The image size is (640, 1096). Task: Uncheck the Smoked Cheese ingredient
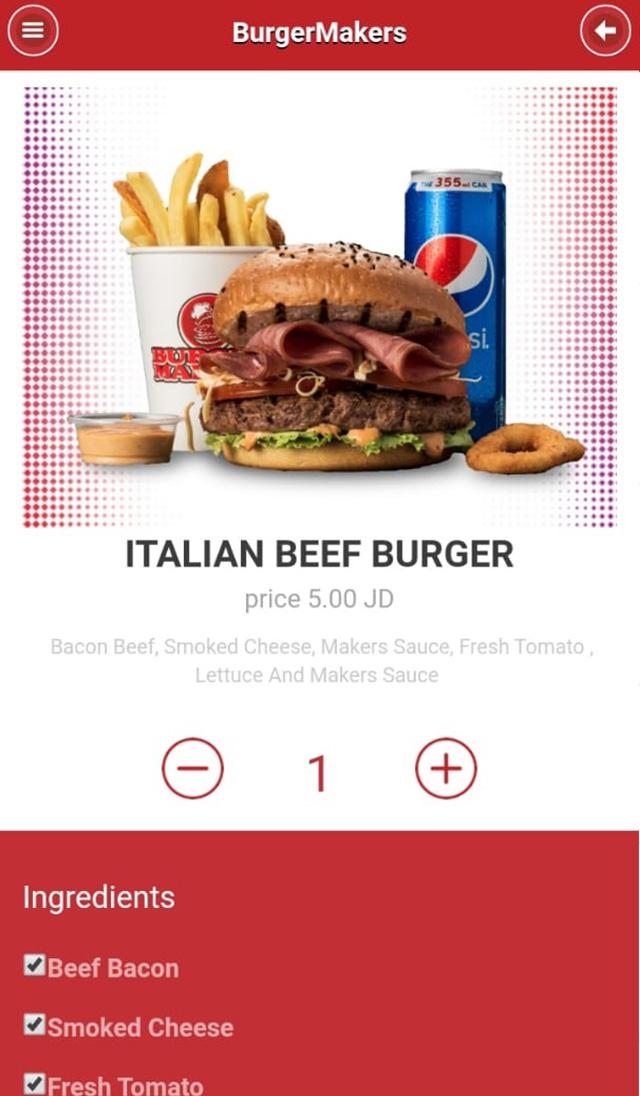[34, 1025]
